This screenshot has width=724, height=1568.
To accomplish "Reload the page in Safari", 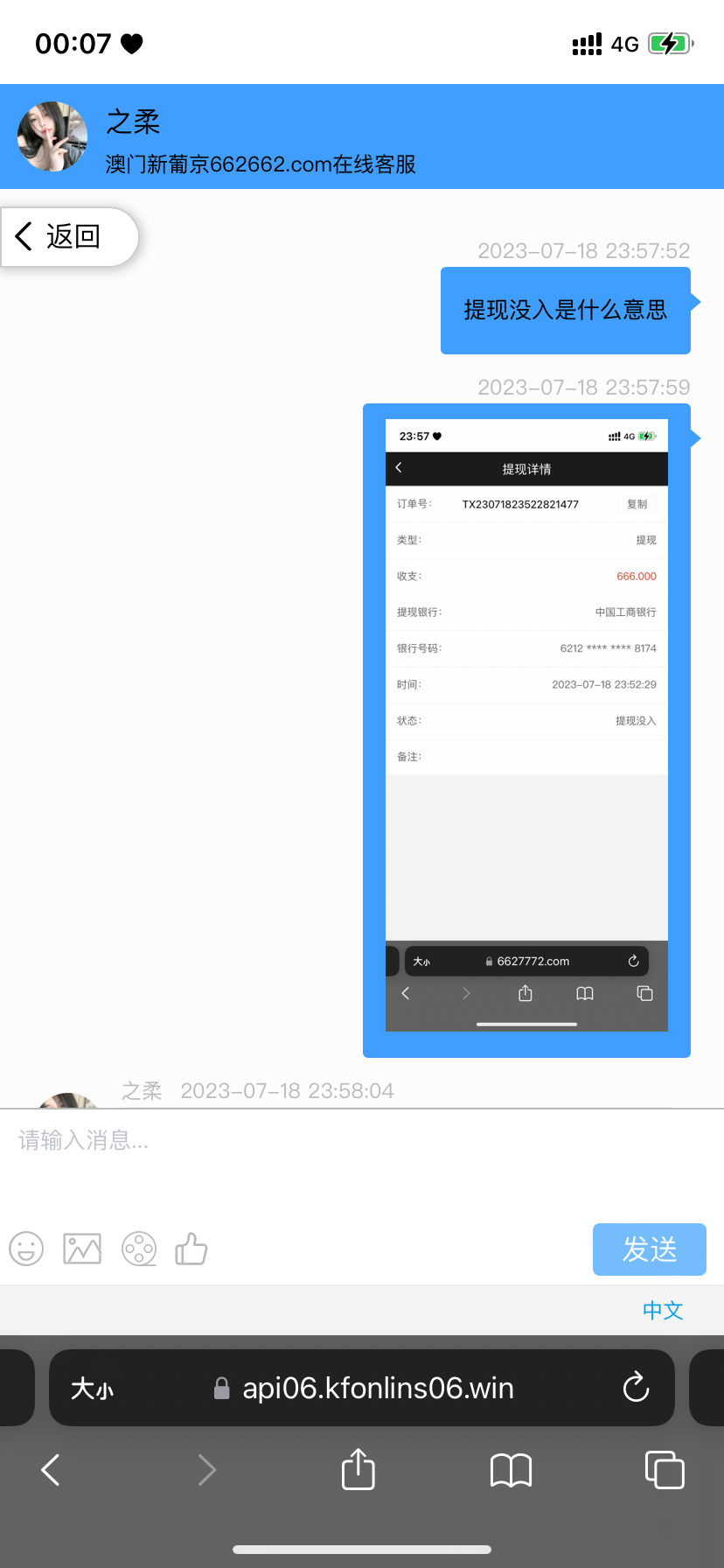I will pyautogui.click(x=636, y=1388).
